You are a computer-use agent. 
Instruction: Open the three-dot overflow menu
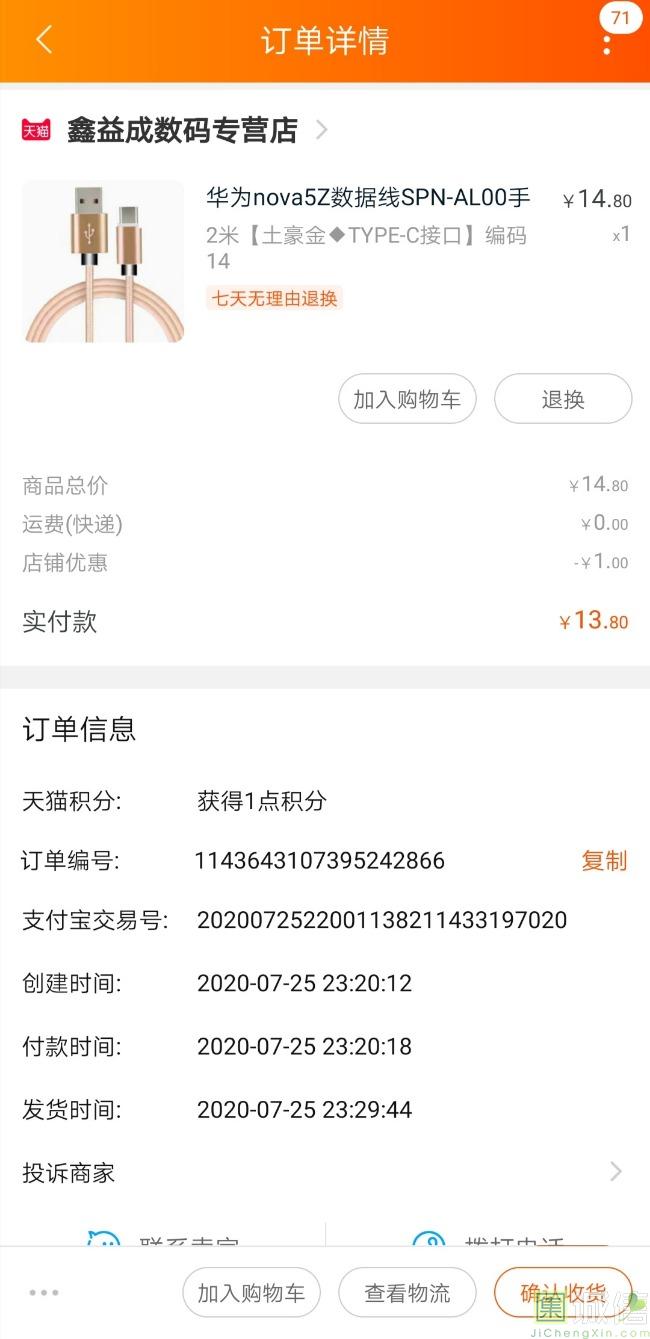pos(607,42)
